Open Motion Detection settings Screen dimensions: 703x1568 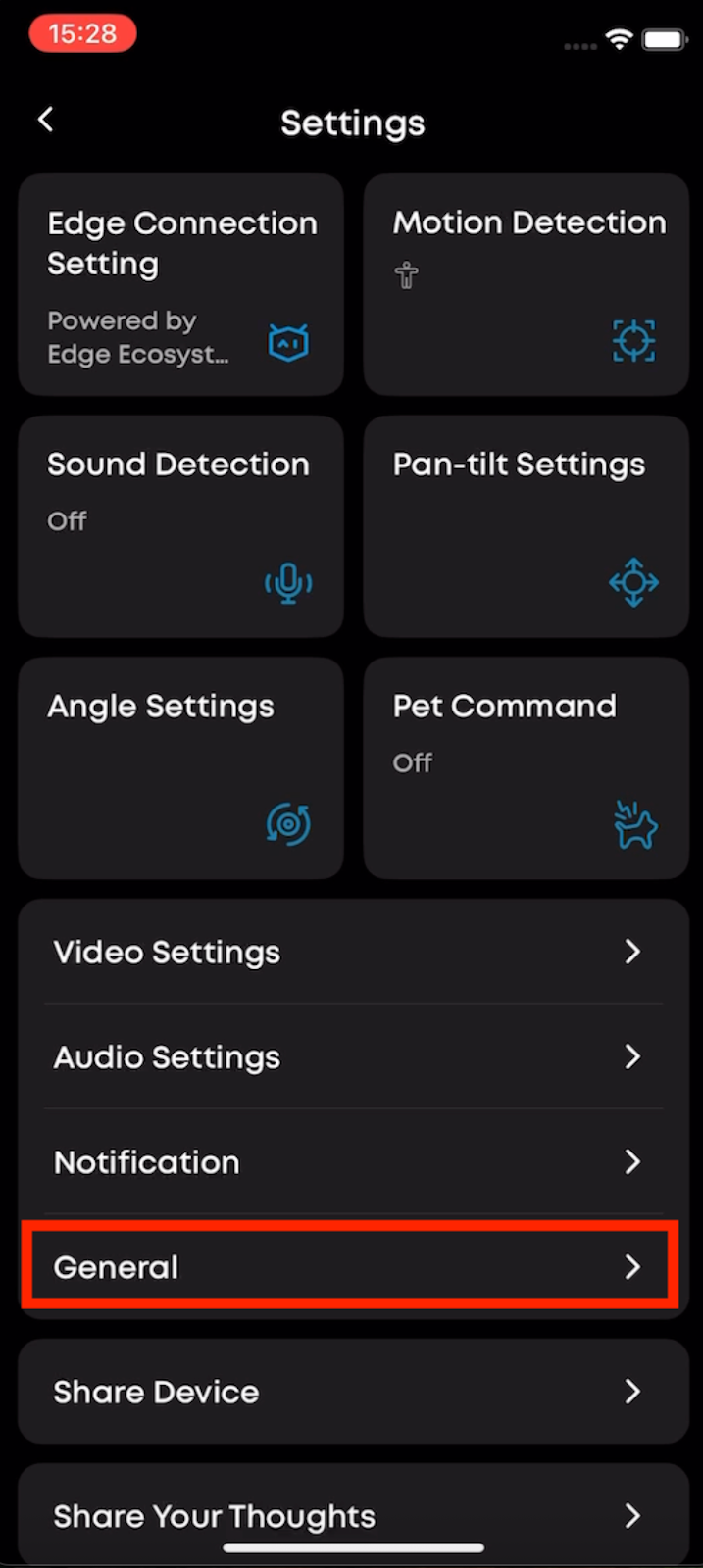point(527,284)
